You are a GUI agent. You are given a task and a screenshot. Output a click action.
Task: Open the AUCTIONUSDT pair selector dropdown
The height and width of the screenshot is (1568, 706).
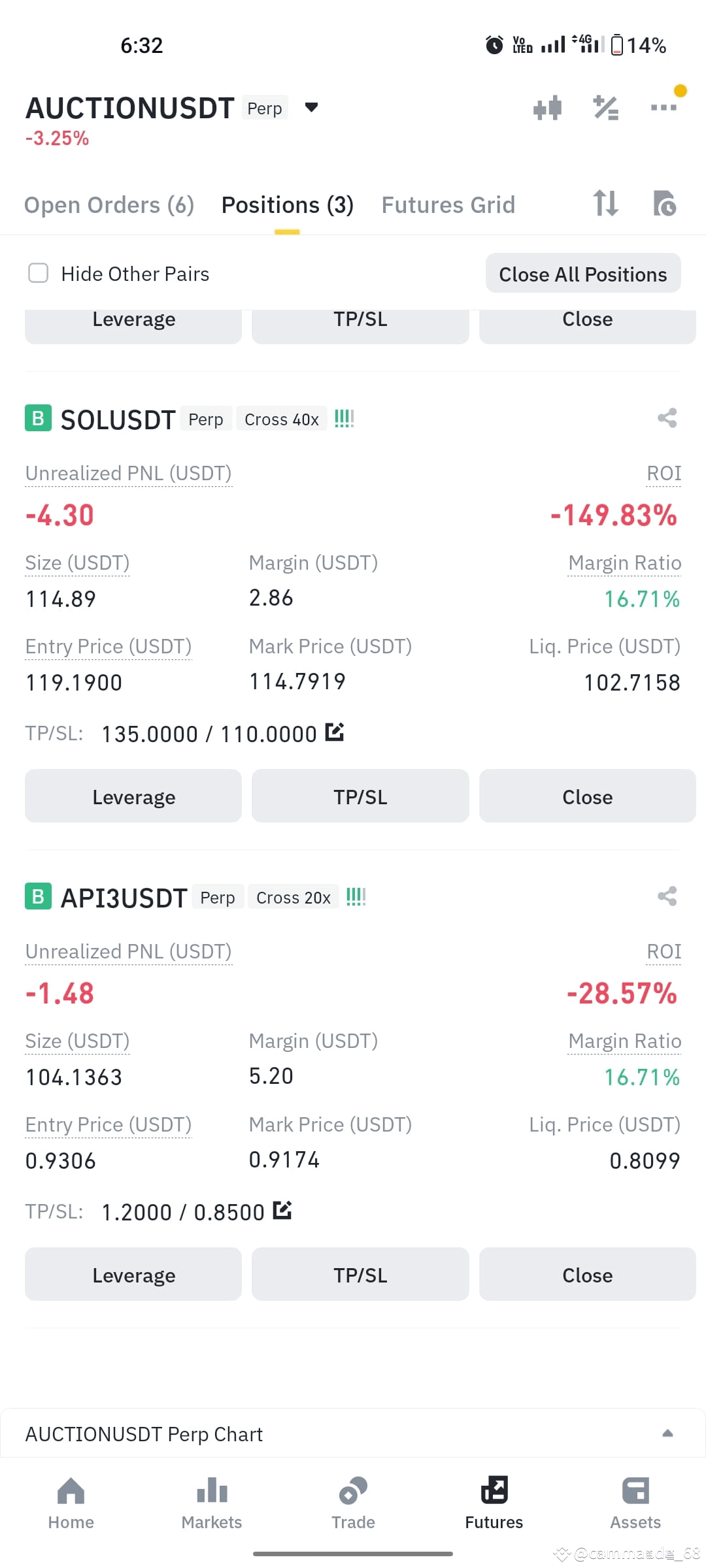pyautogui.click(x=311, y=108)
